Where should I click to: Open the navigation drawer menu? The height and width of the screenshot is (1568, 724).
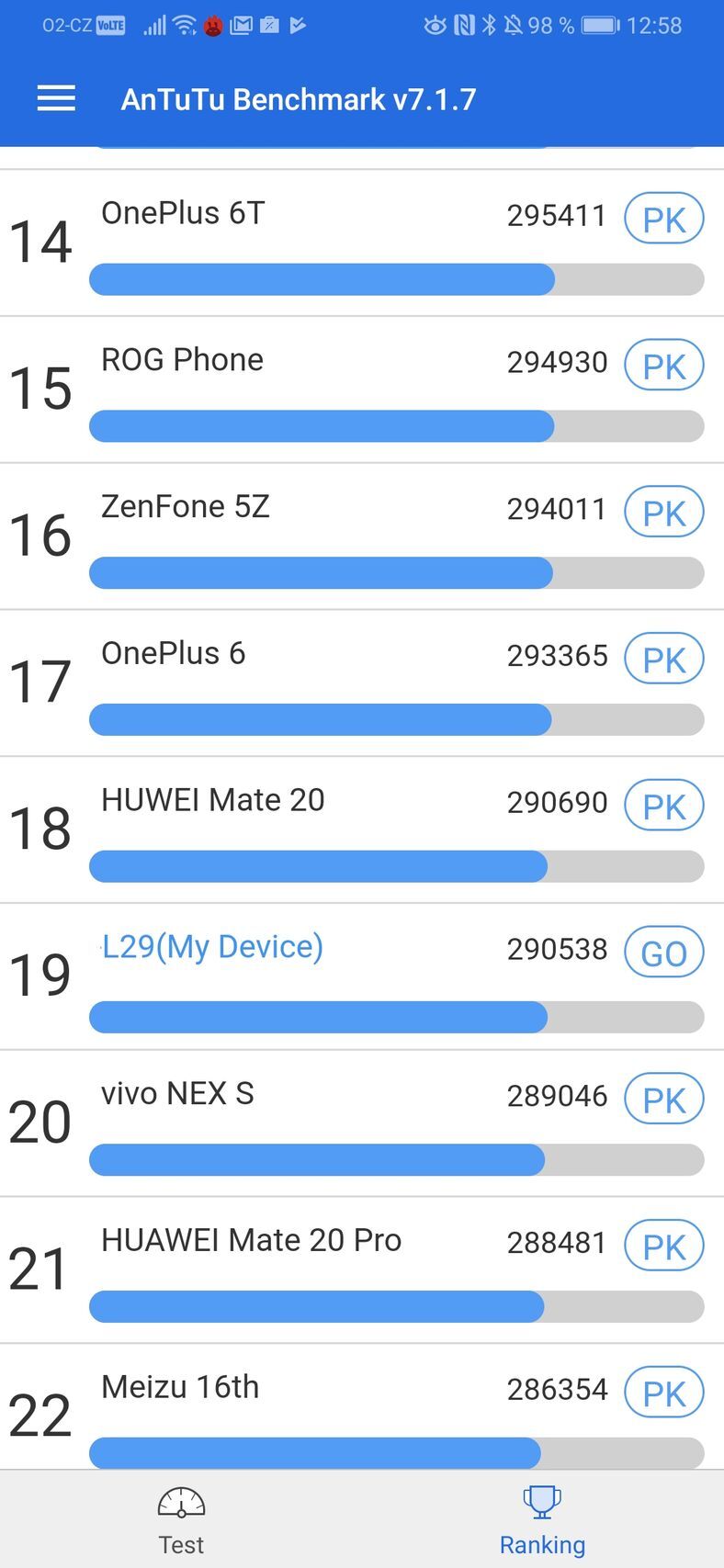point(55,98)
